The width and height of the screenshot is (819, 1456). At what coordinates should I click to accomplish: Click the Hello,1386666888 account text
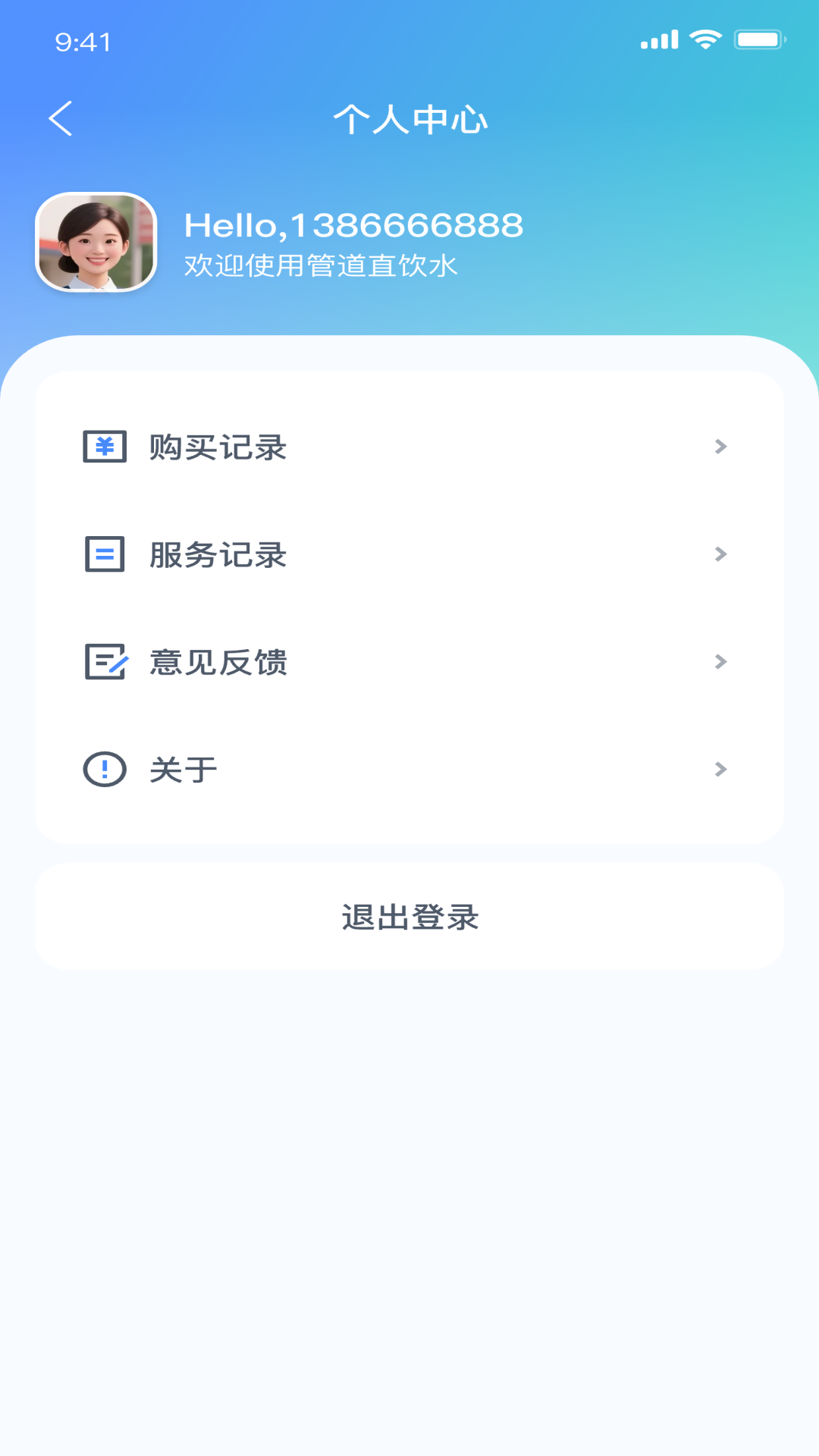(353, 224)
